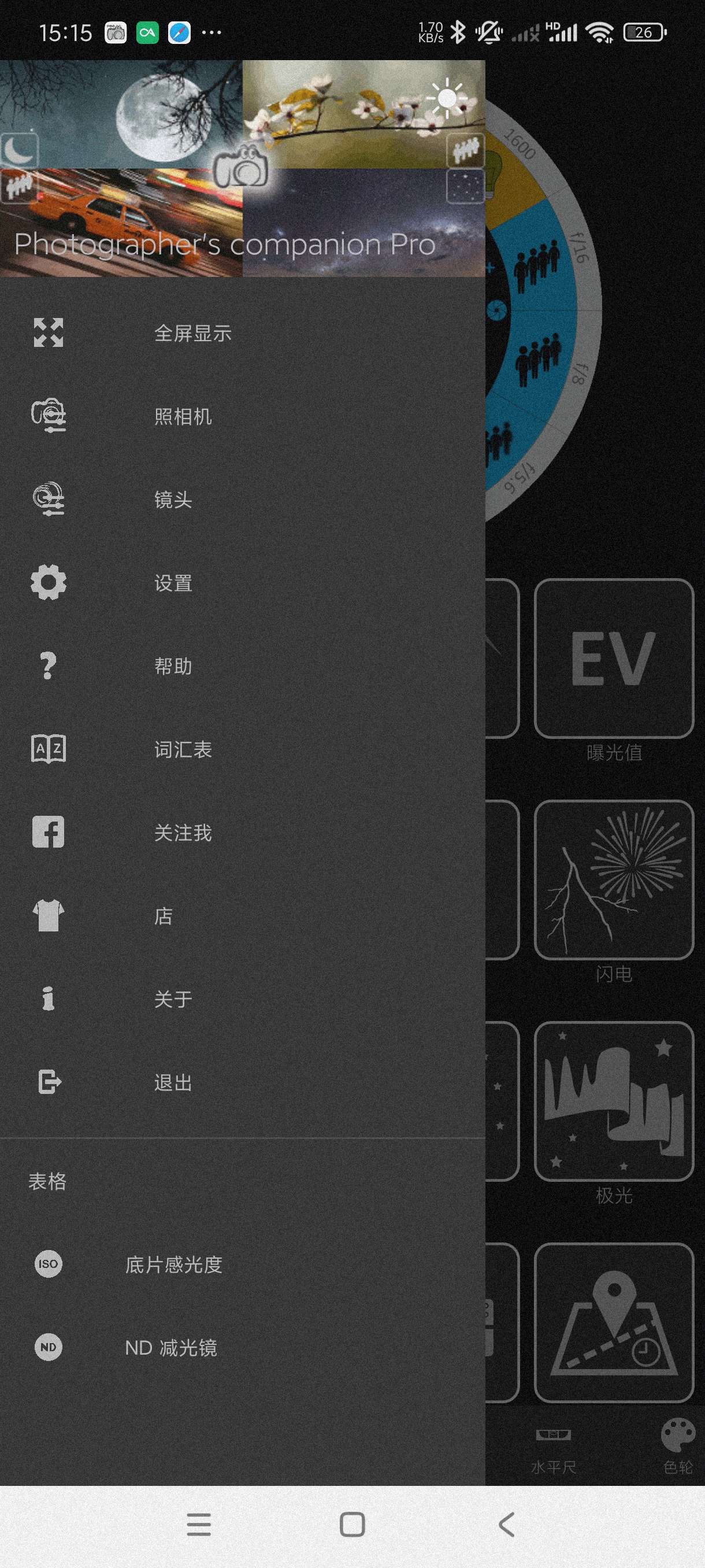Open the 帮助 help page
The image size is (705, 1568).
click(x=173, y=666)
